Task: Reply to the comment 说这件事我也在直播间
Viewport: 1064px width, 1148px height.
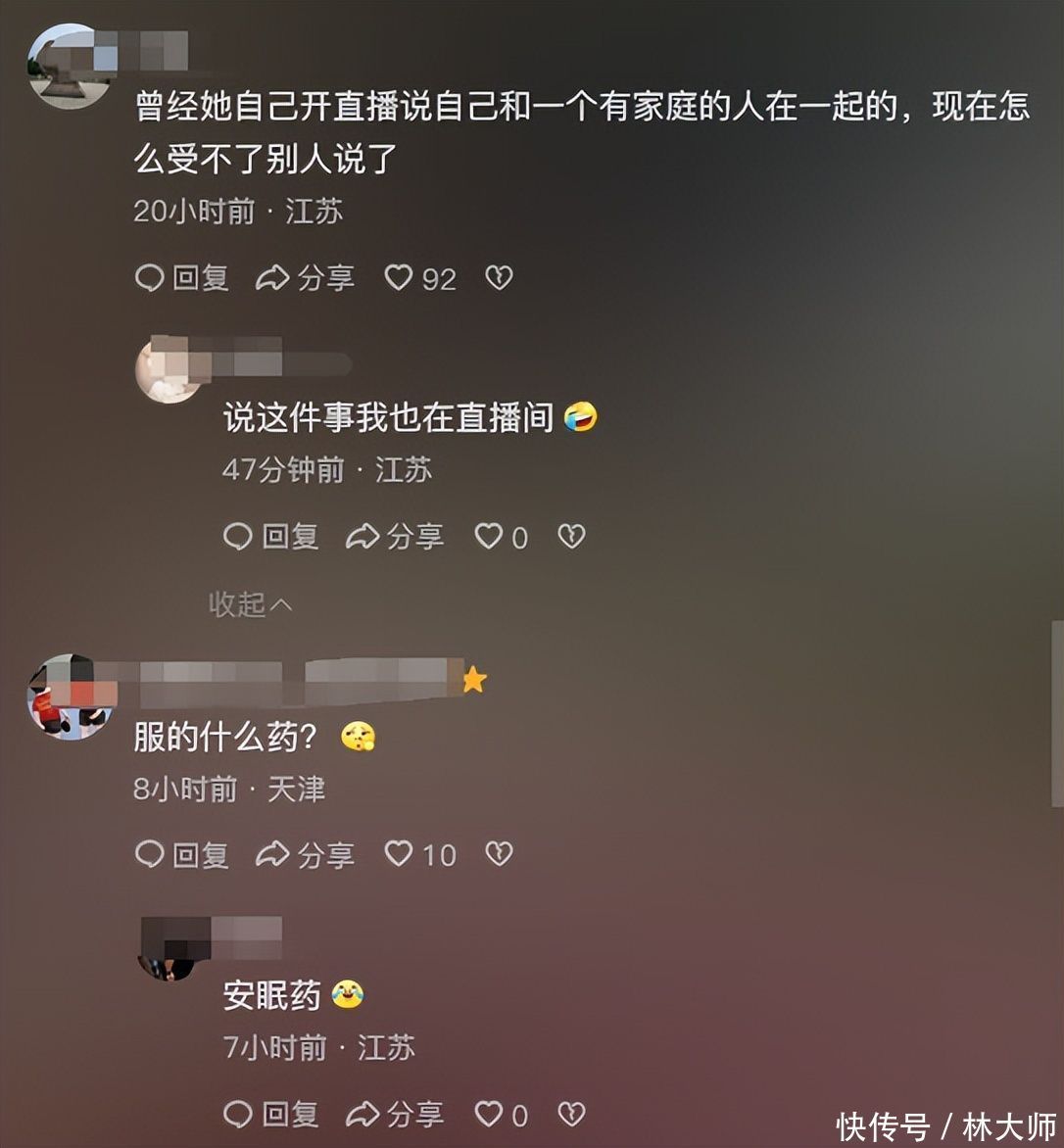Action: pos(271,536)
